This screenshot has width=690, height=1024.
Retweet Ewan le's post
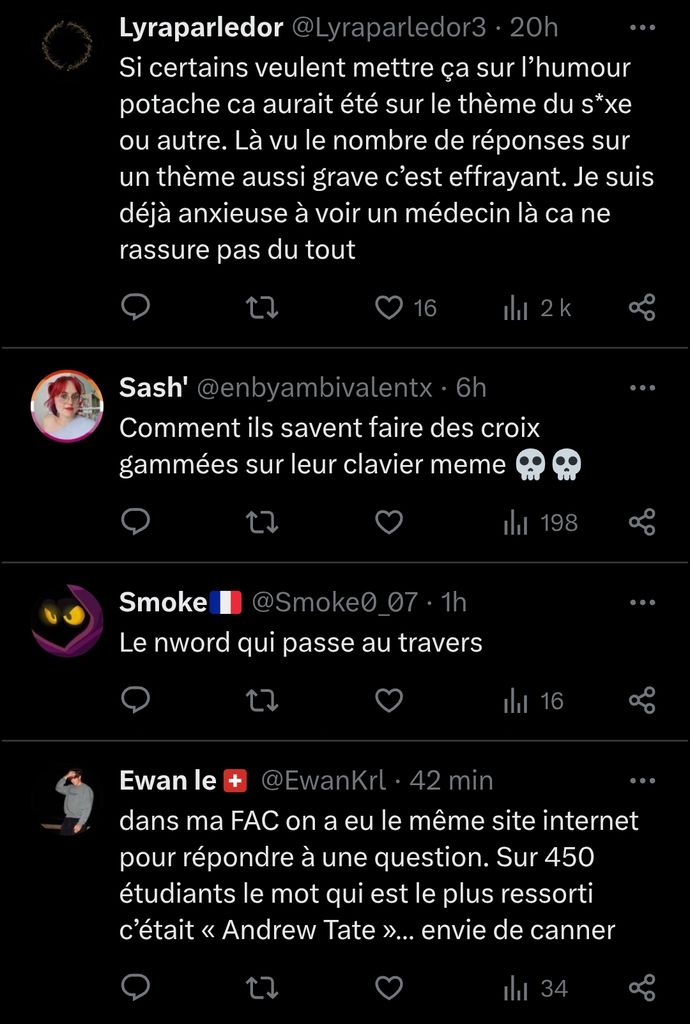pyautogui.click(x=262, y=989)
